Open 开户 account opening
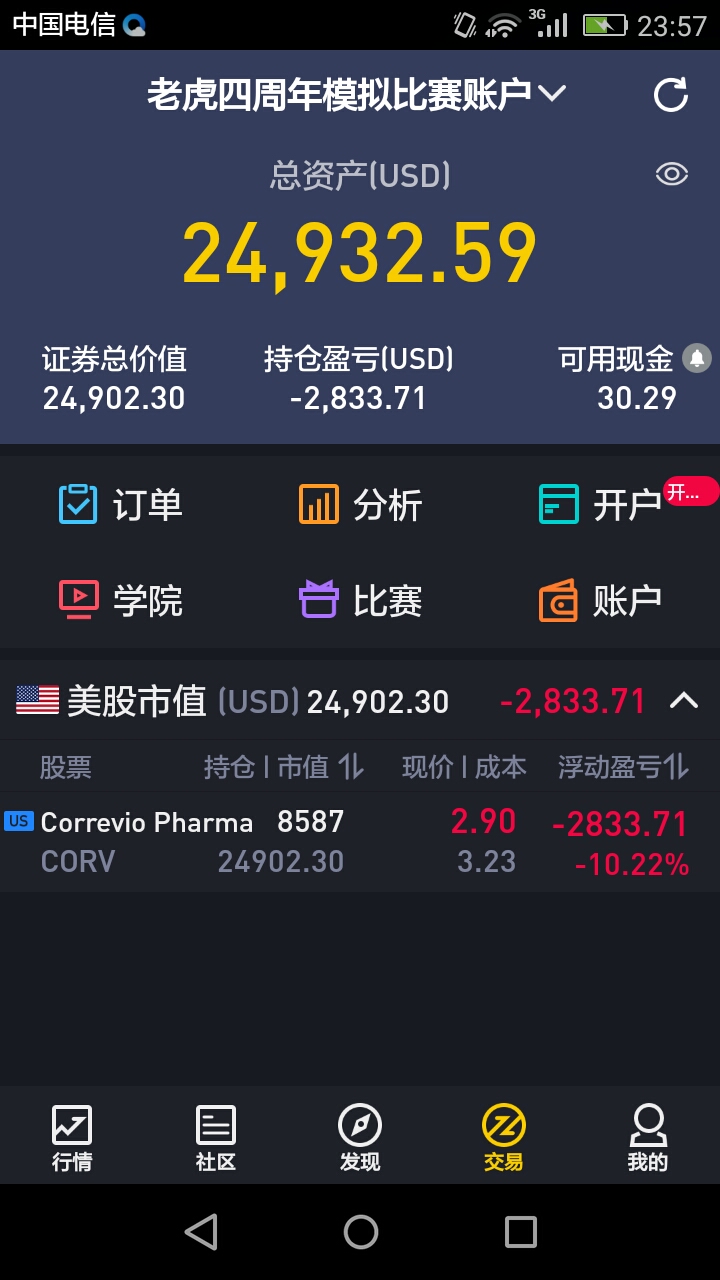 point(600,504)
